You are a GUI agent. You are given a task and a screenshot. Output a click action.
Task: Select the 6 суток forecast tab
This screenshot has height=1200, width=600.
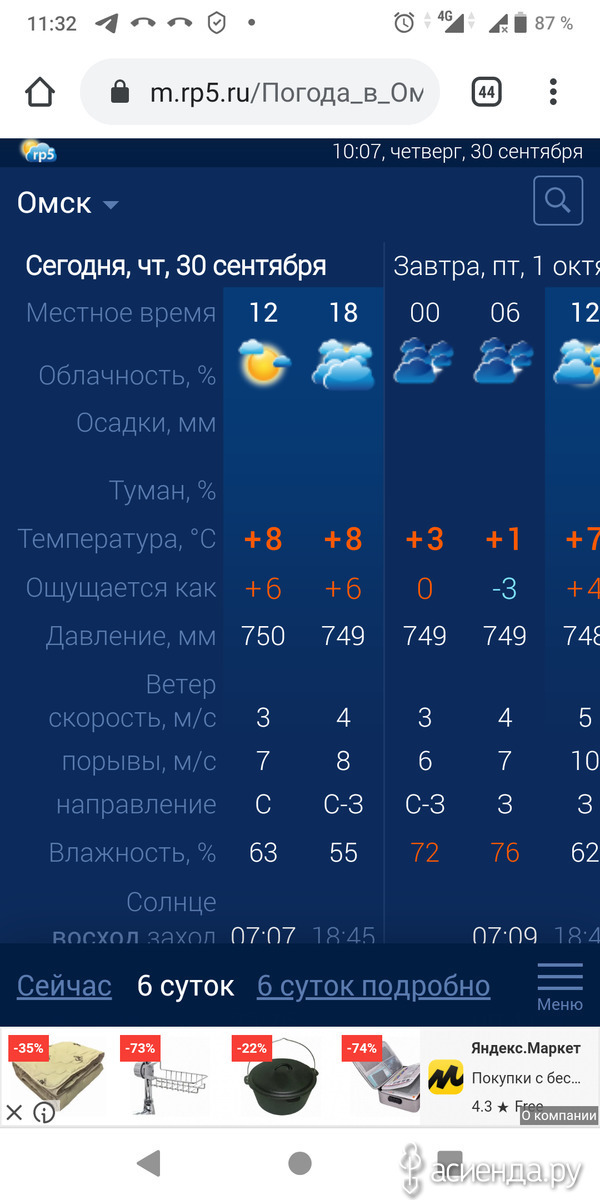185,986
